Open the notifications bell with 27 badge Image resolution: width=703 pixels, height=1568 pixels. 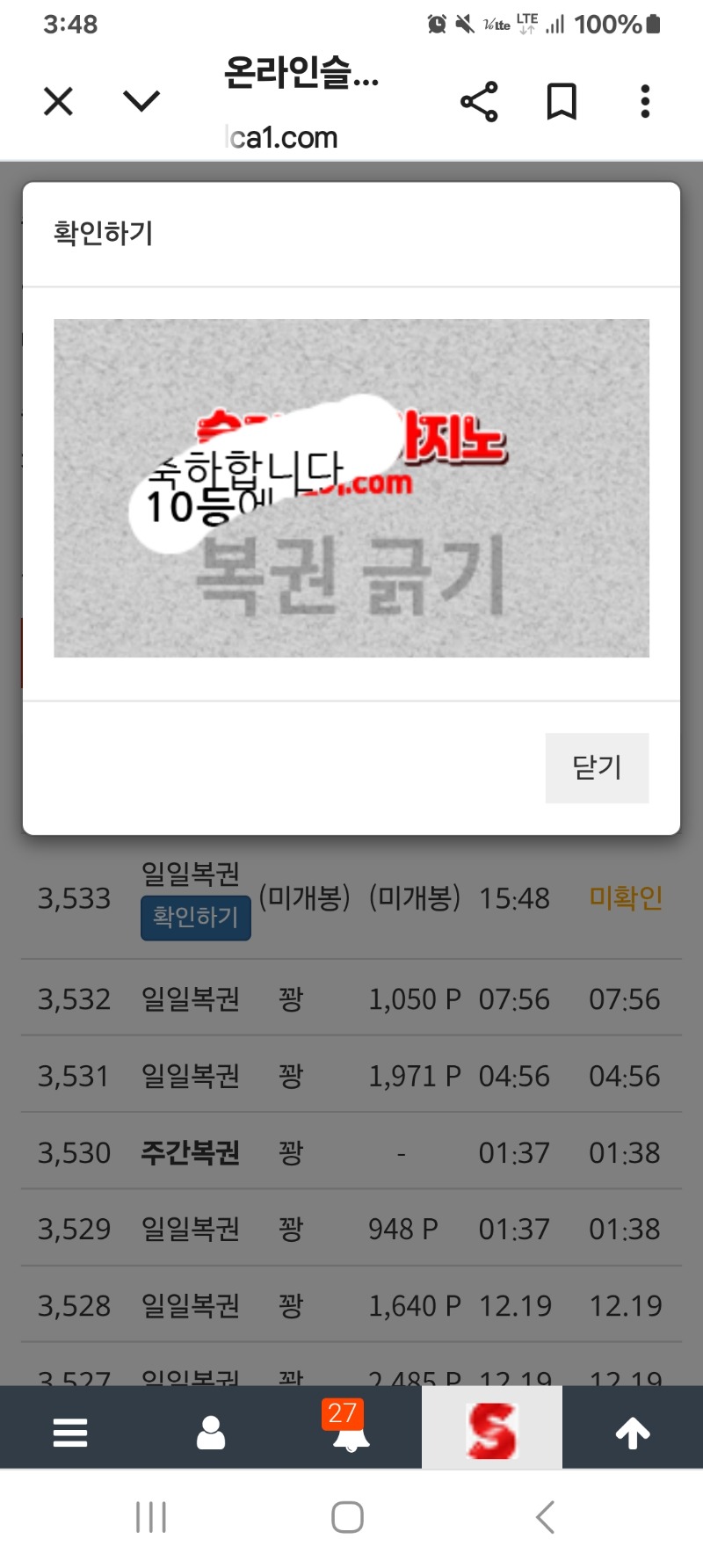point(350,1433)
